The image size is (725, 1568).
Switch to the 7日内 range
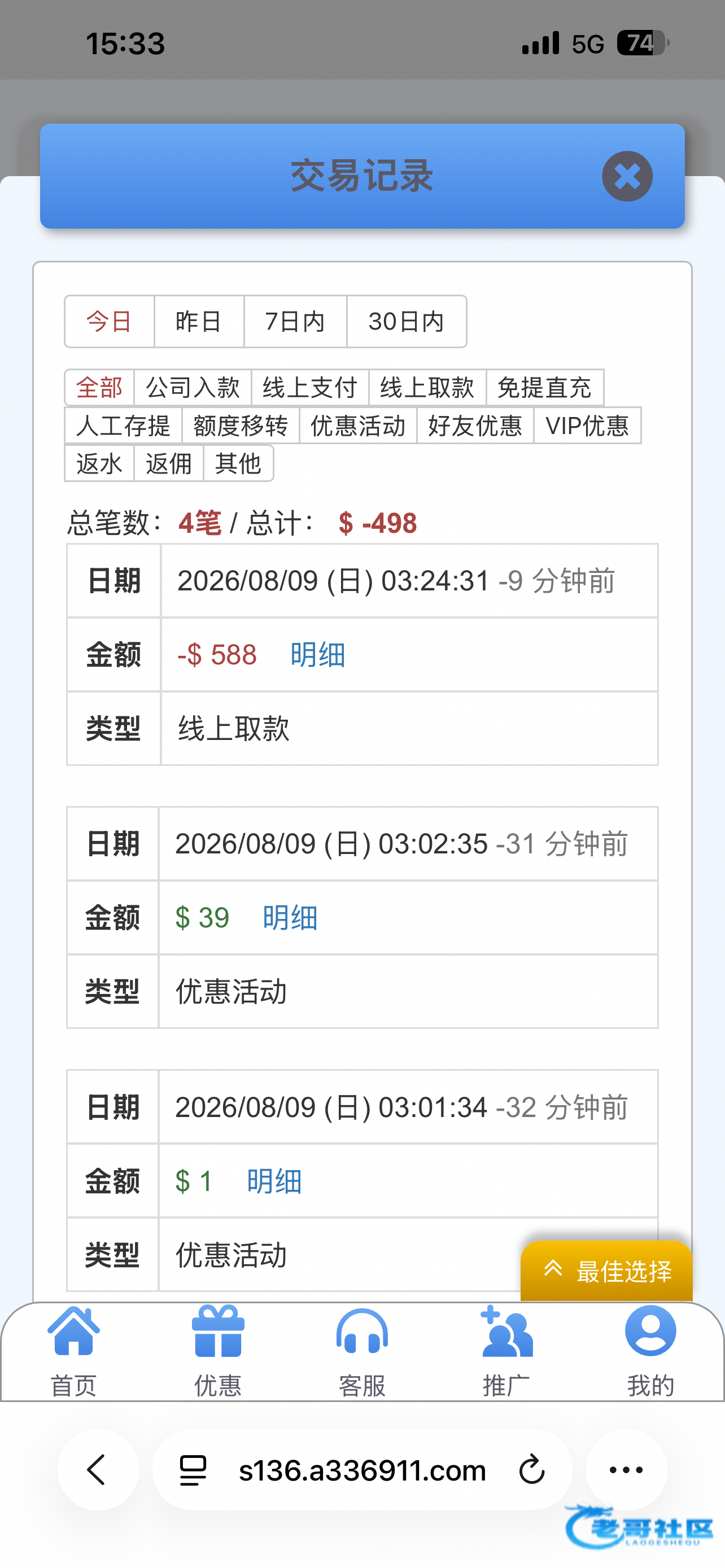295,321
